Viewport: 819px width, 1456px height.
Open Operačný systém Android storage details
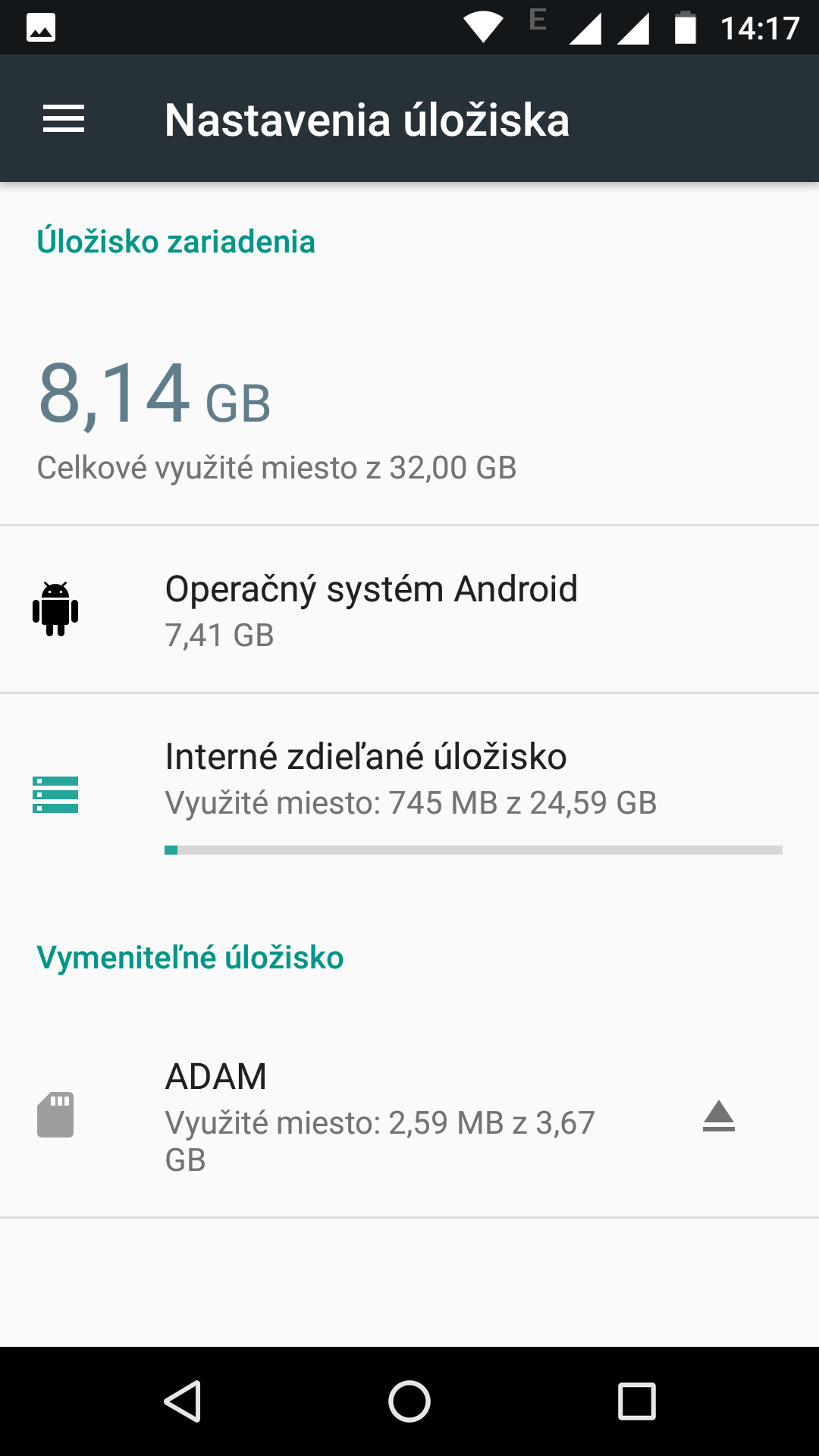tap(409, 609)
